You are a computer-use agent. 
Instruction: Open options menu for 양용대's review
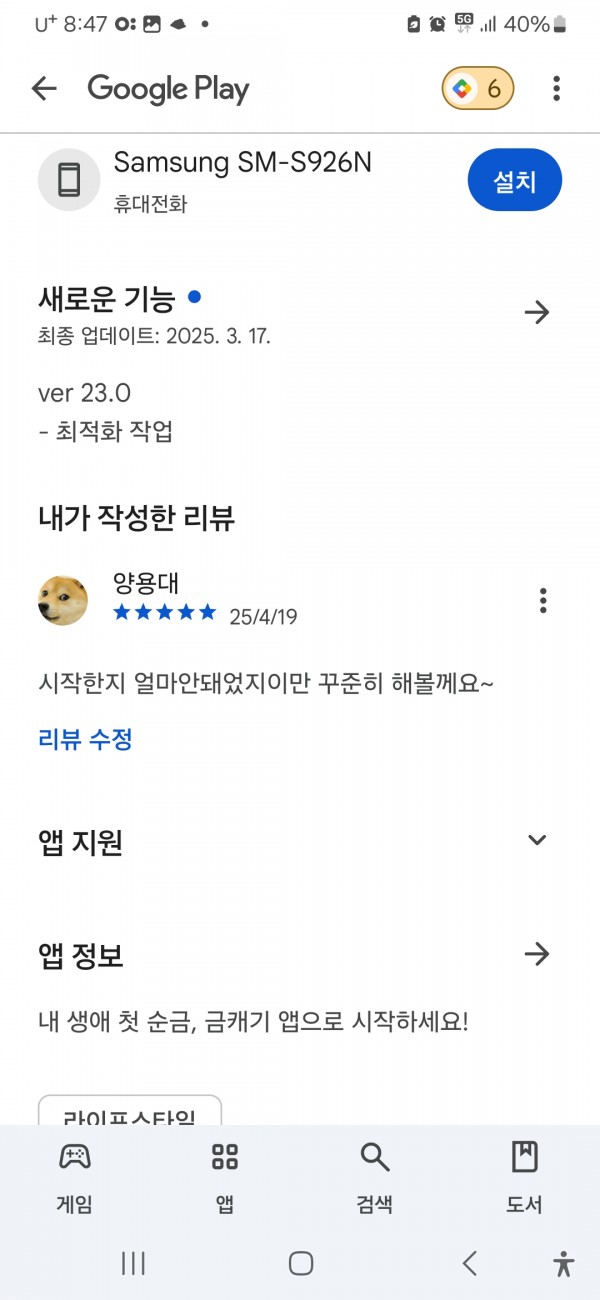[x=543, y=600]
